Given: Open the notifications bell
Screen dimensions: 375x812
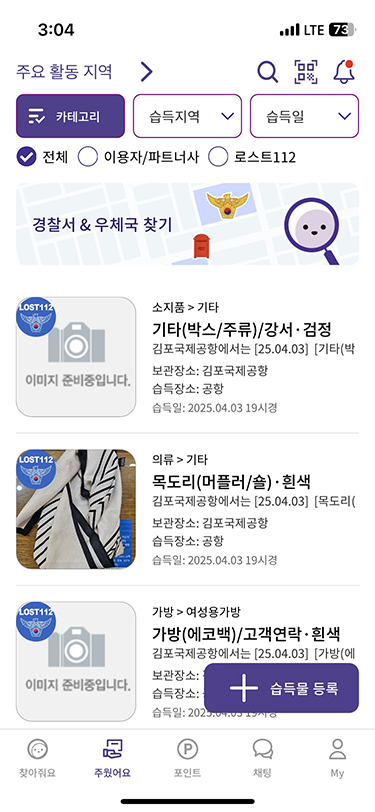Looking at the screenshot, I should coord(344,72).
